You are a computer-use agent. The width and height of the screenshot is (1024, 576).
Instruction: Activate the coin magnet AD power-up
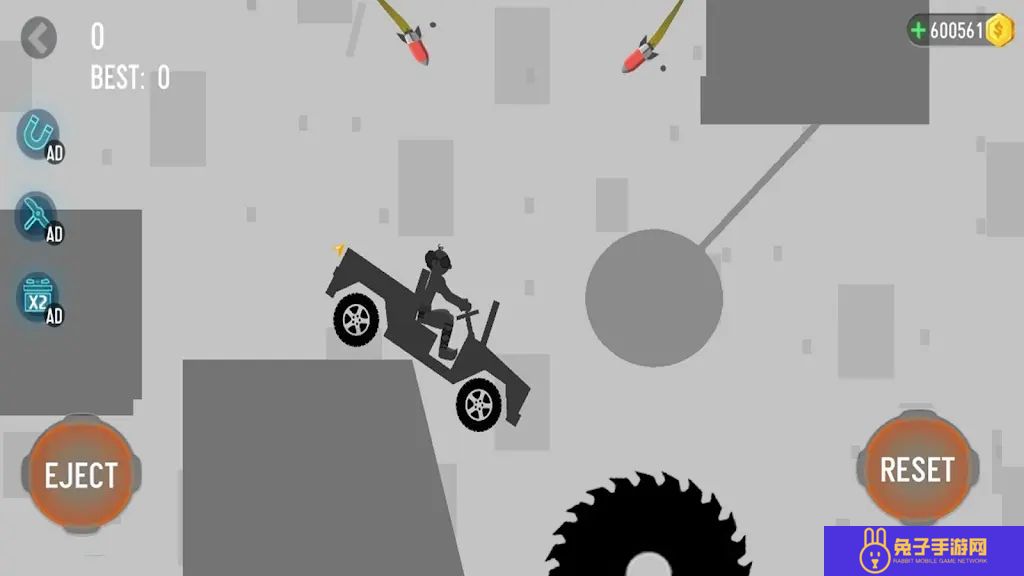[x=39, y=135]
